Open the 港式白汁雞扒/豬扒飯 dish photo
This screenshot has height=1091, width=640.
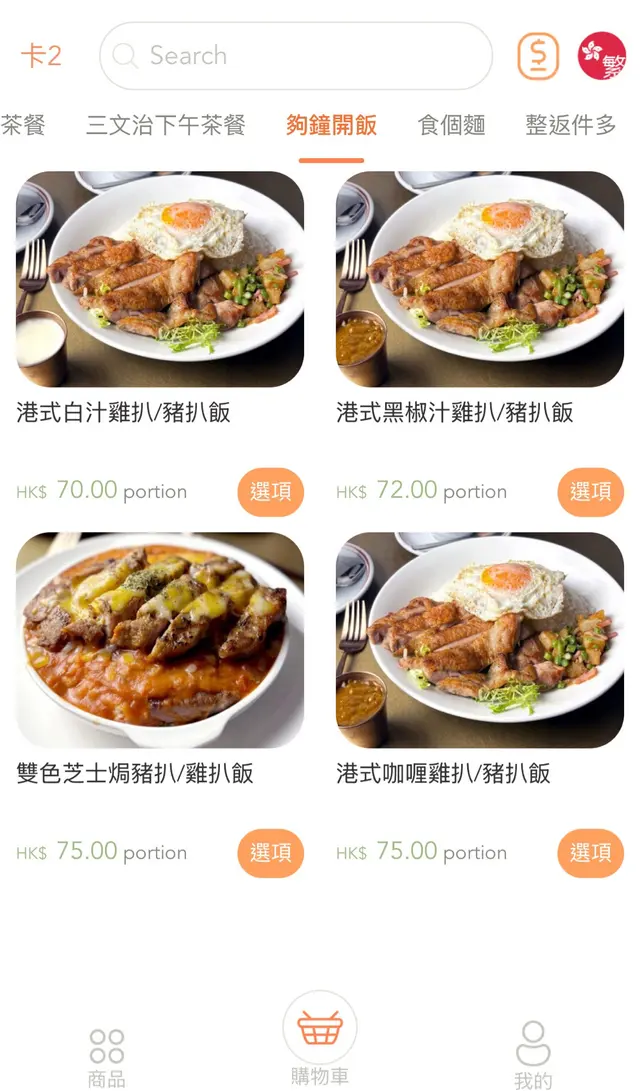pos(160,279)
